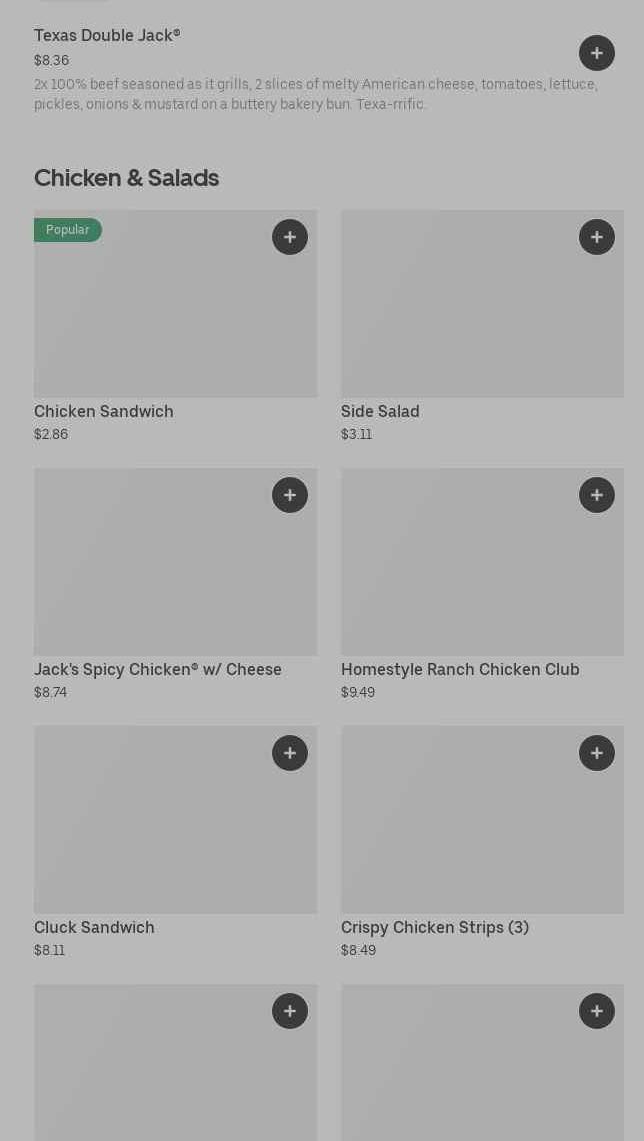Add Cluck Sandwich to the cart
Viewport: 644px width, 1141px height.
pos(290,753)
